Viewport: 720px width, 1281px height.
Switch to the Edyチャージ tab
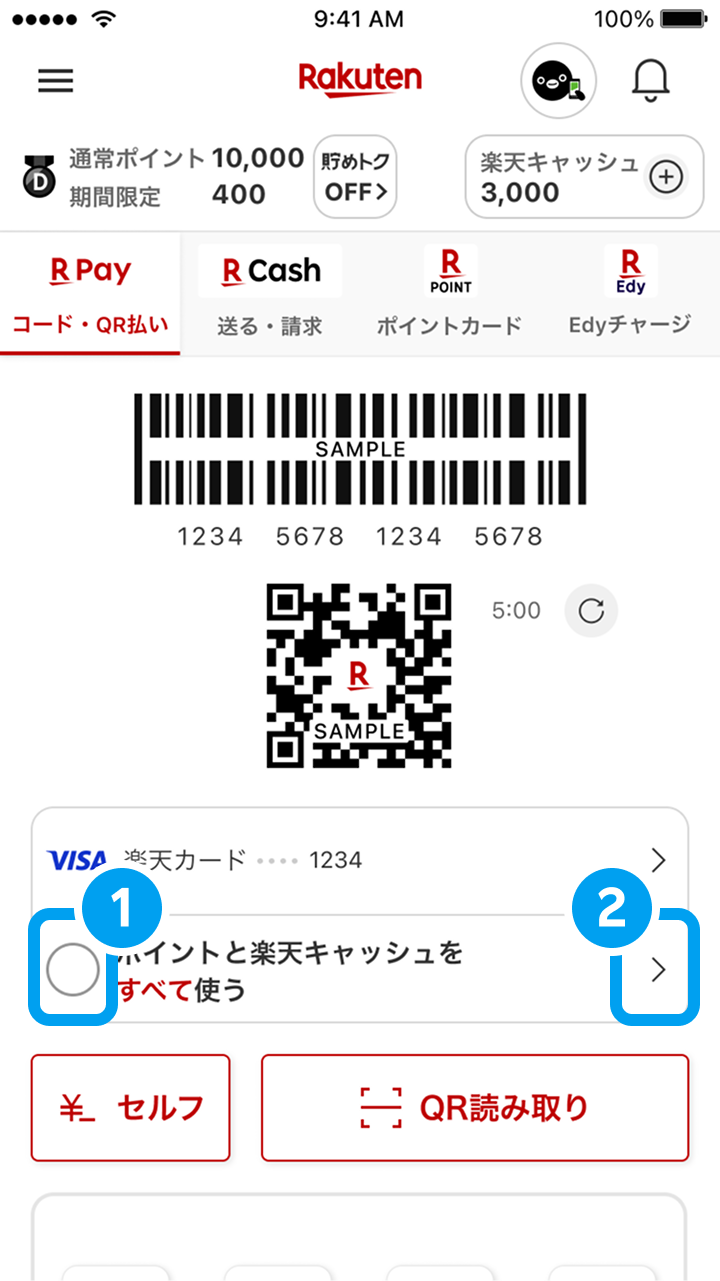point(630,293)
